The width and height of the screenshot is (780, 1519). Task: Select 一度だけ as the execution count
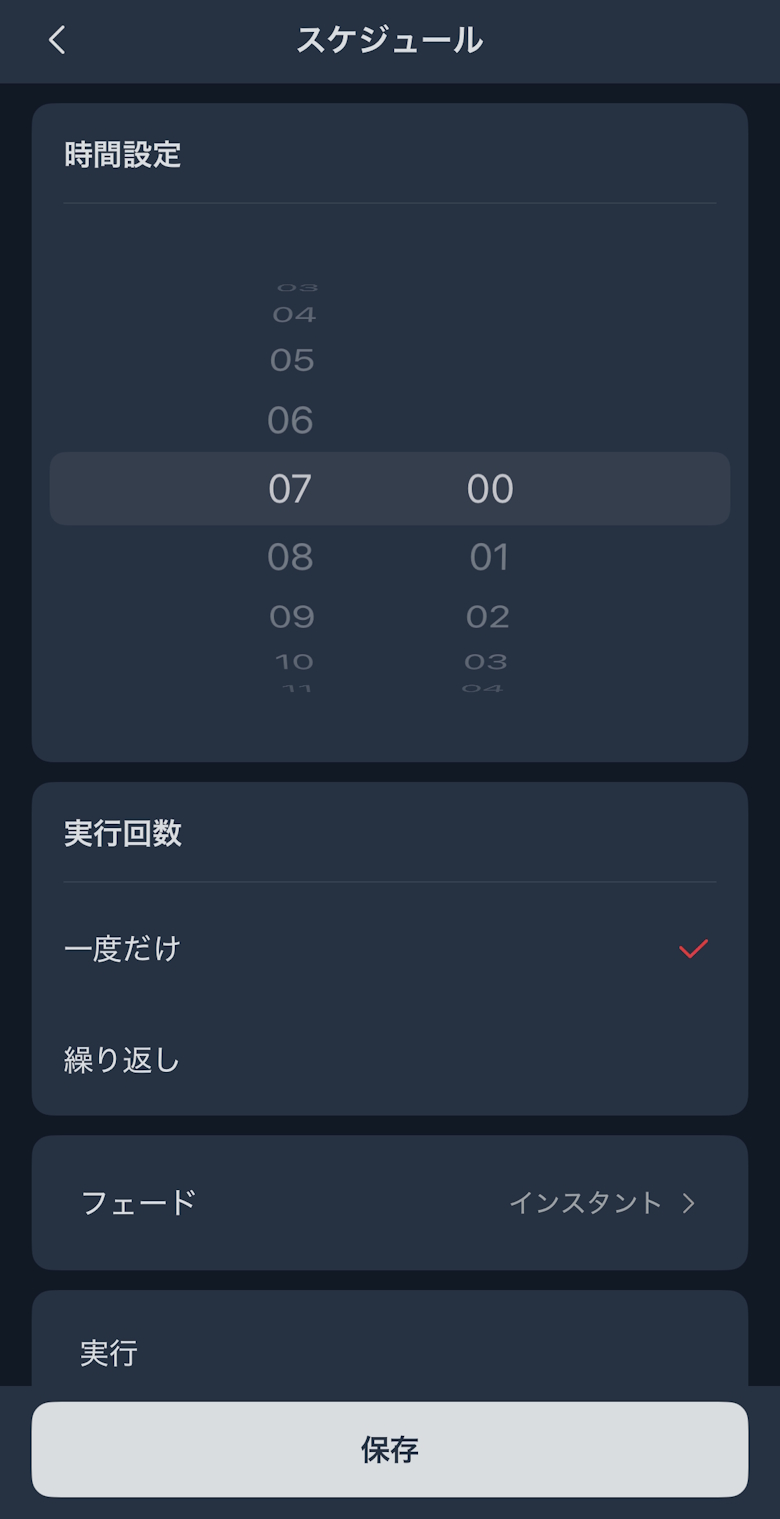(389, 948)
